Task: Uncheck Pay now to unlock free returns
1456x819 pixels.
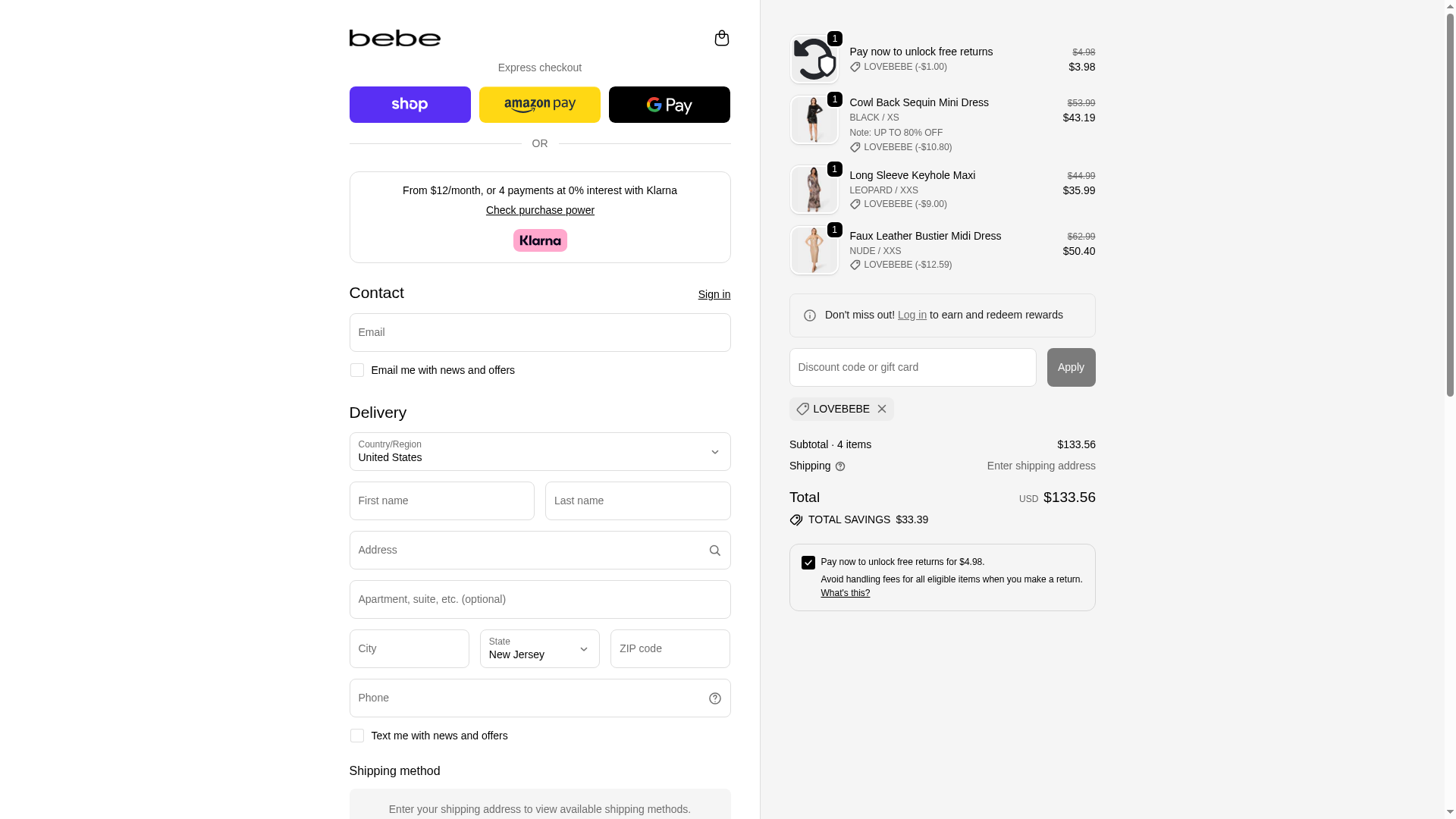Action: pyautogui.click(x=808, y=563)
